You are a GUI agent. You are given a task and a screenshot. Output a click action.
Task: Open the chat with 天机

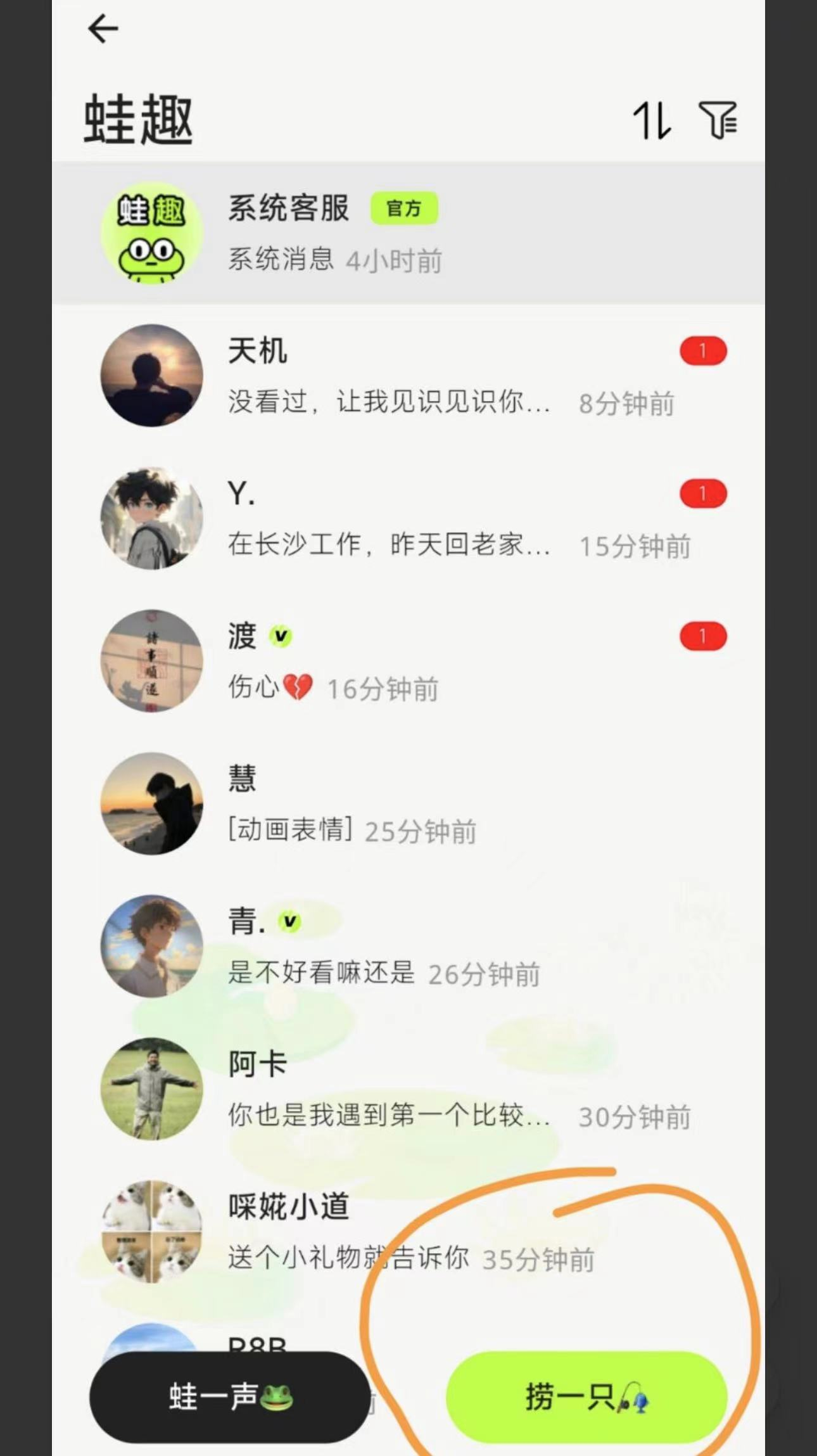coord(408,376)
